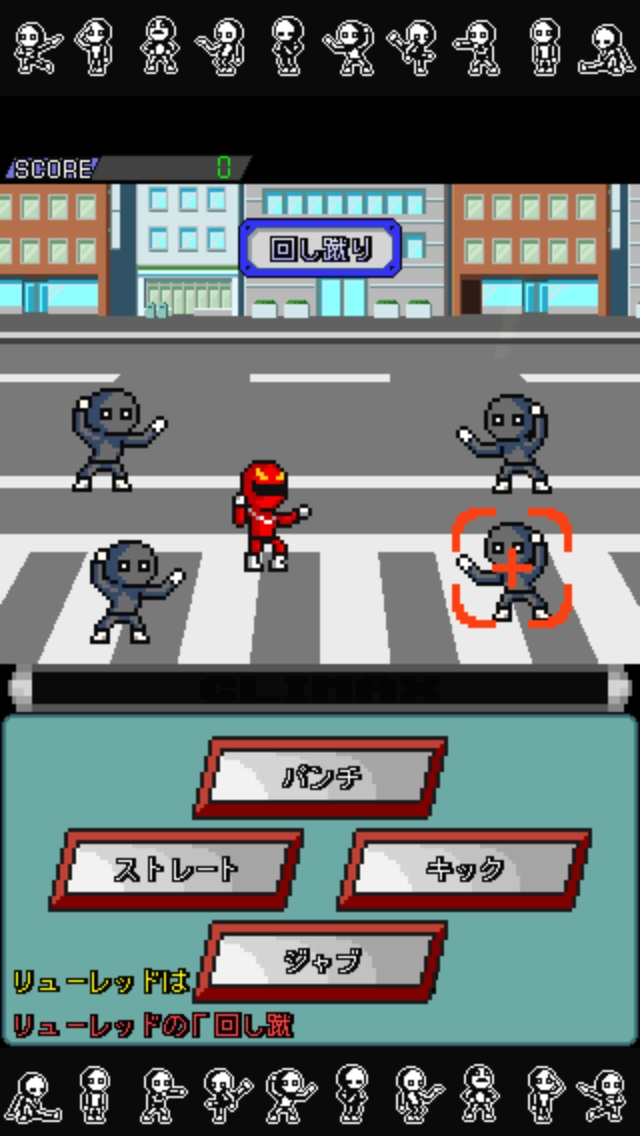This screenshot has height=1136, width=640.
Task: Select the ストレート attack button
Action: point(177,868)
